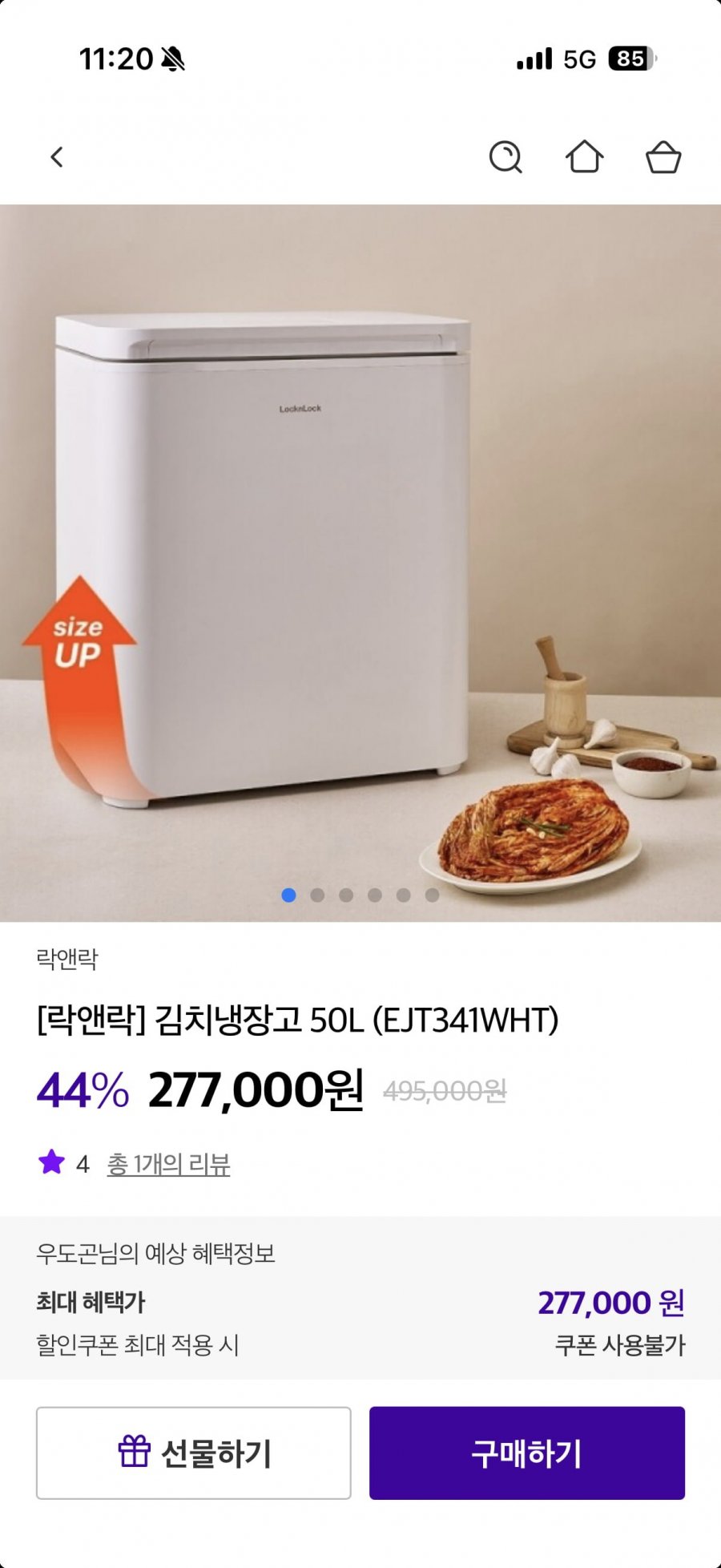Tap the 구매하기 purchase button
The height and width of the screenshot is (1568, 721).
pyautogui.click(x=526, y=1453)
